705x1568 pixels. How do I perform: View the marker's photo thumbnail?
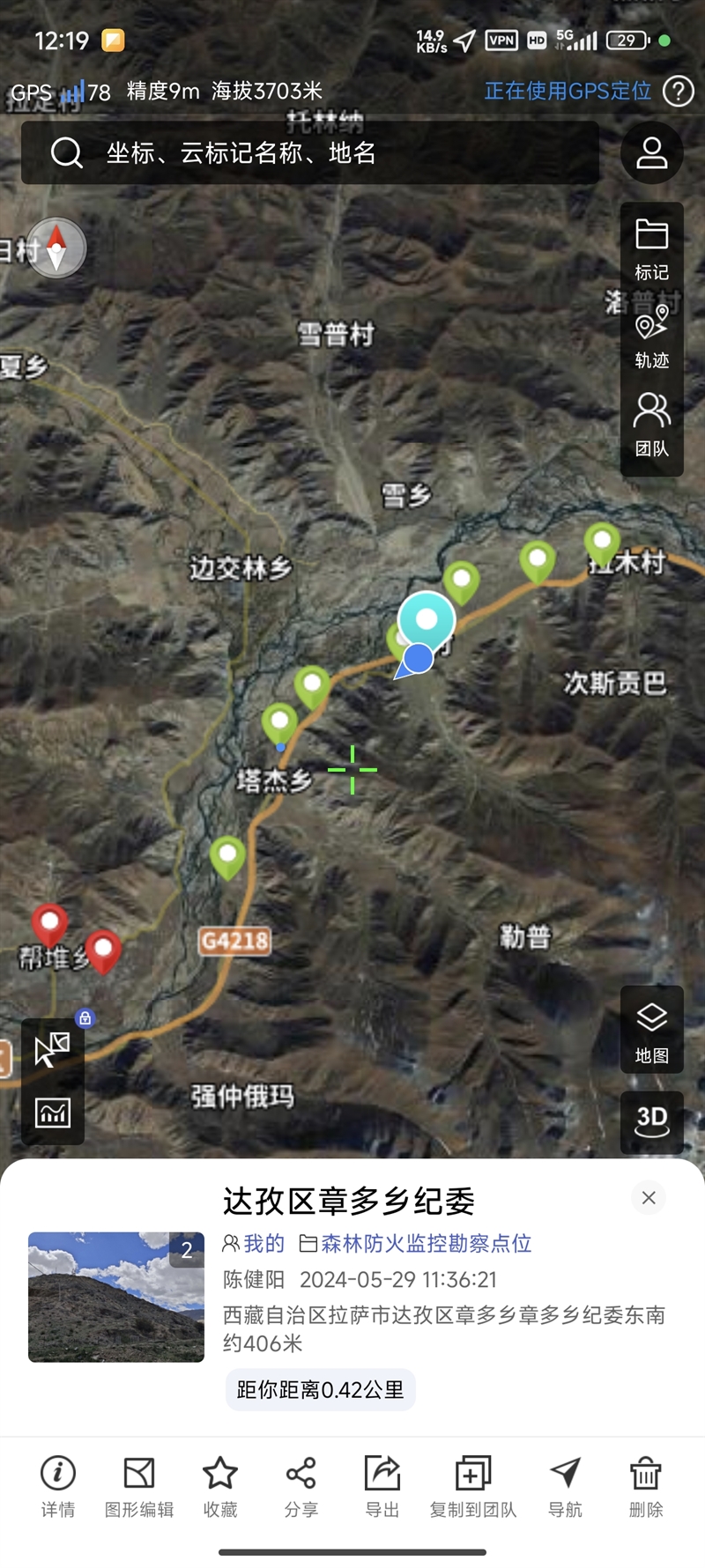coord(116,1297)
